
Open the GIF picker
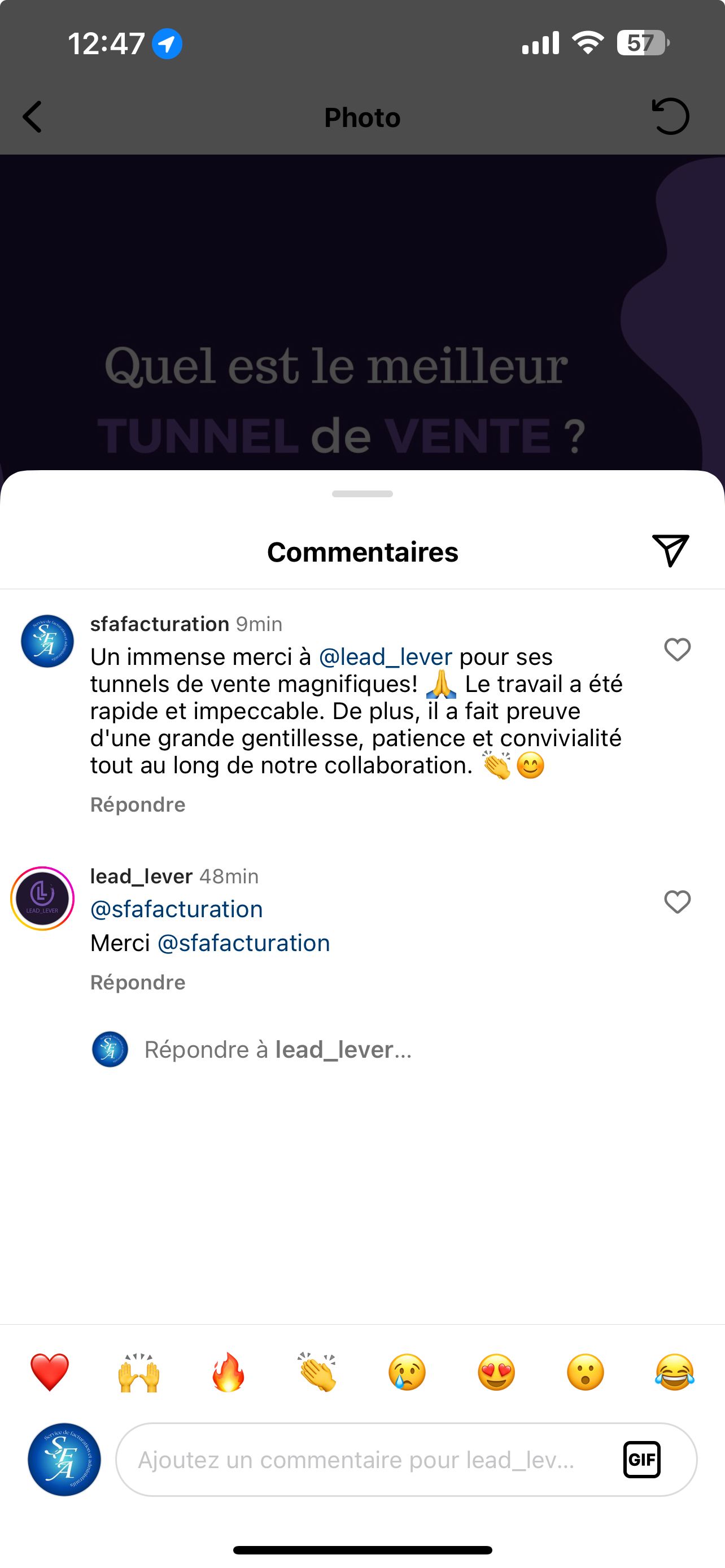(x=641, y=1459)
